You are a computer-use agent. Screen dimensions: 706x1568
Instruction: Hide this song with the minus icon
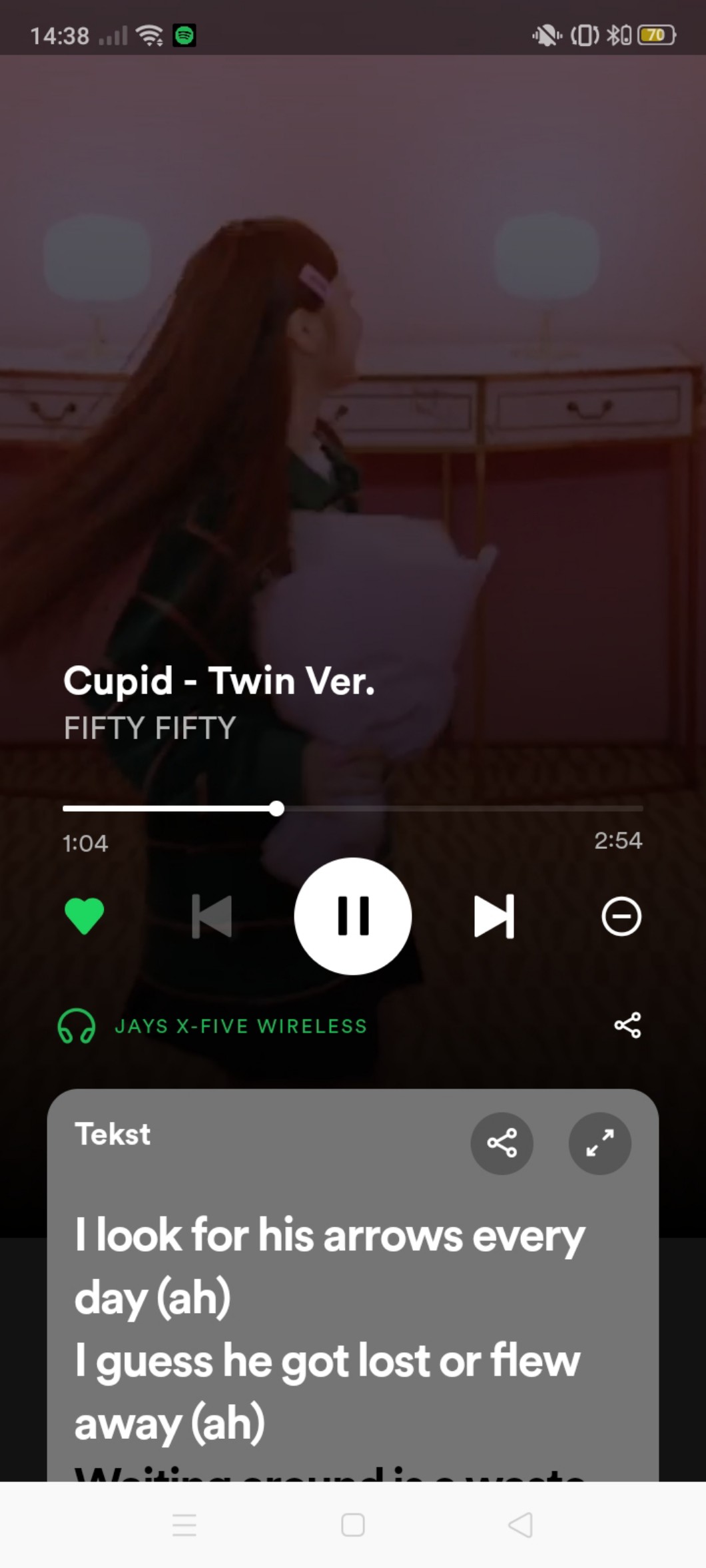pos(621,916)
